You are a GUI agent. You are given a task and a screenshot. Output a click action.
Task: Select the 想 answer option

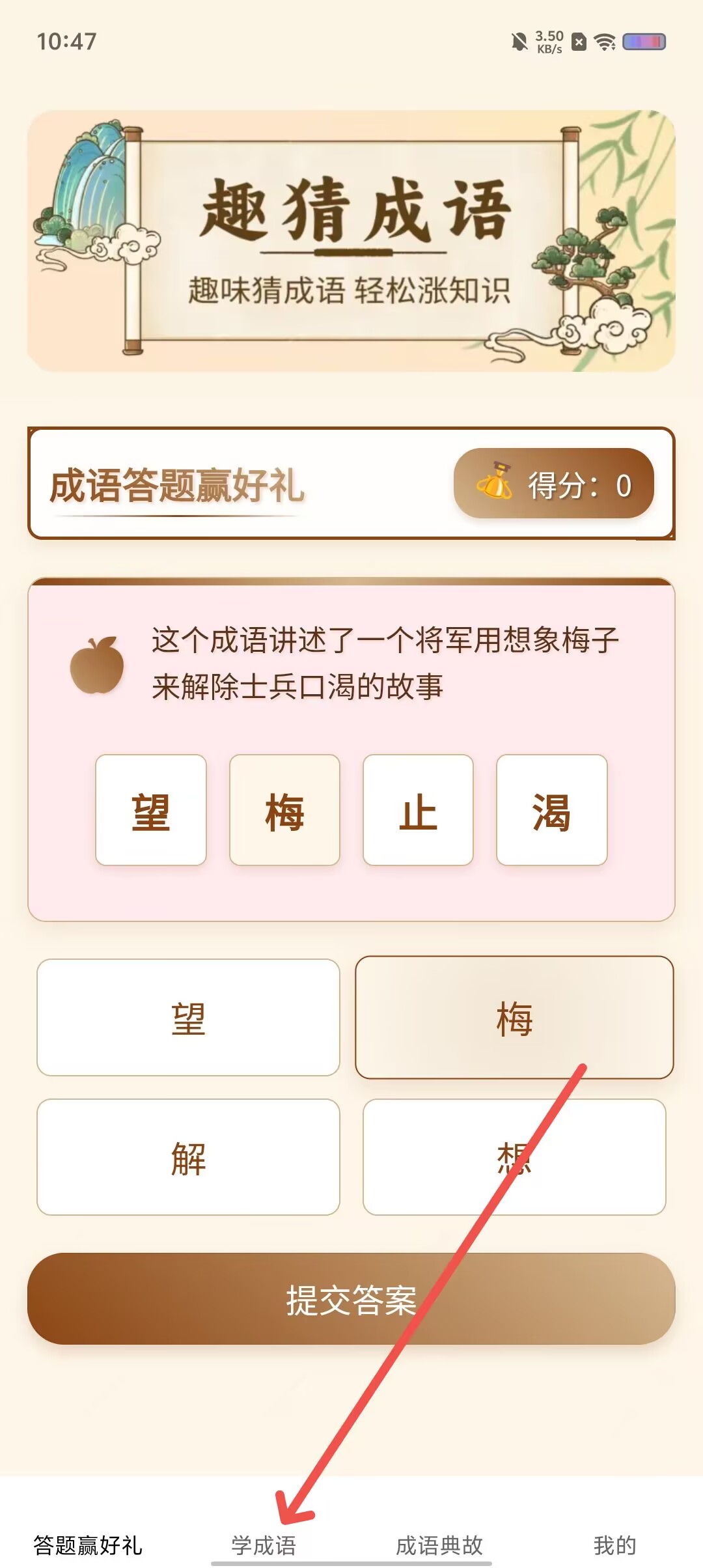point(514,1157)
